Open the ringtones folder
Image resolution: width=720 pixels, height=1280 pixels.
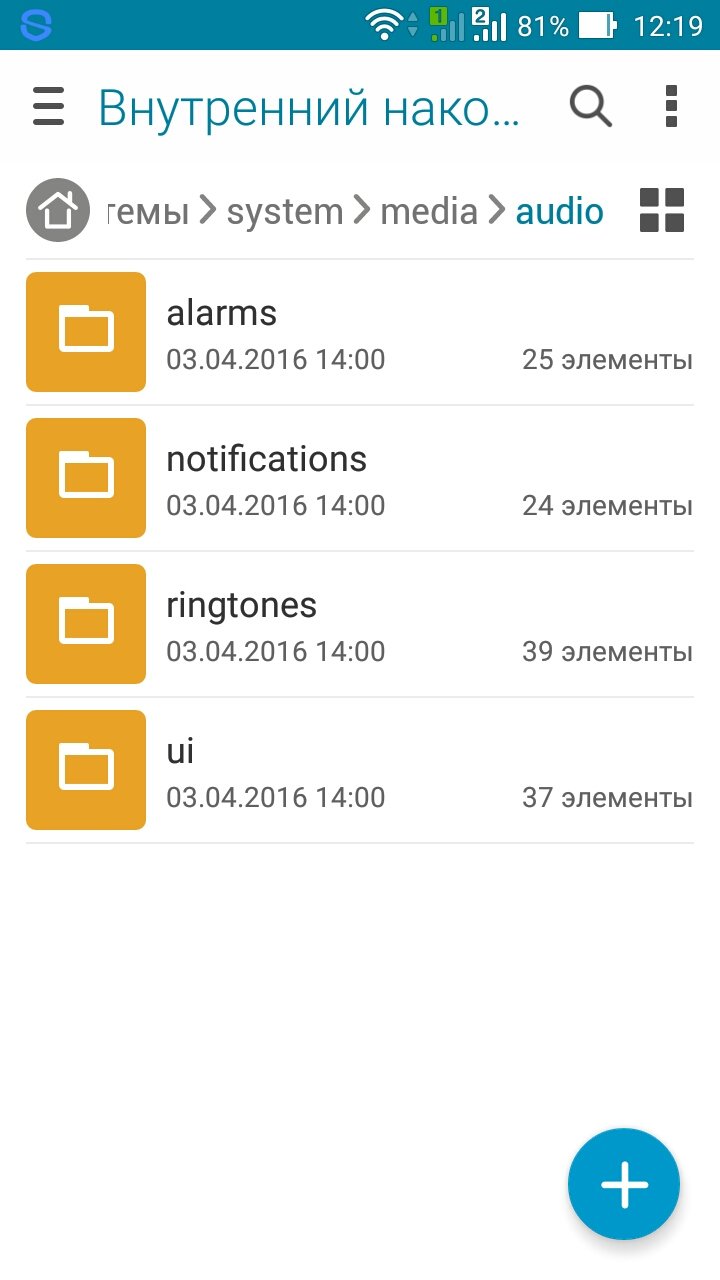click(360, 624)
